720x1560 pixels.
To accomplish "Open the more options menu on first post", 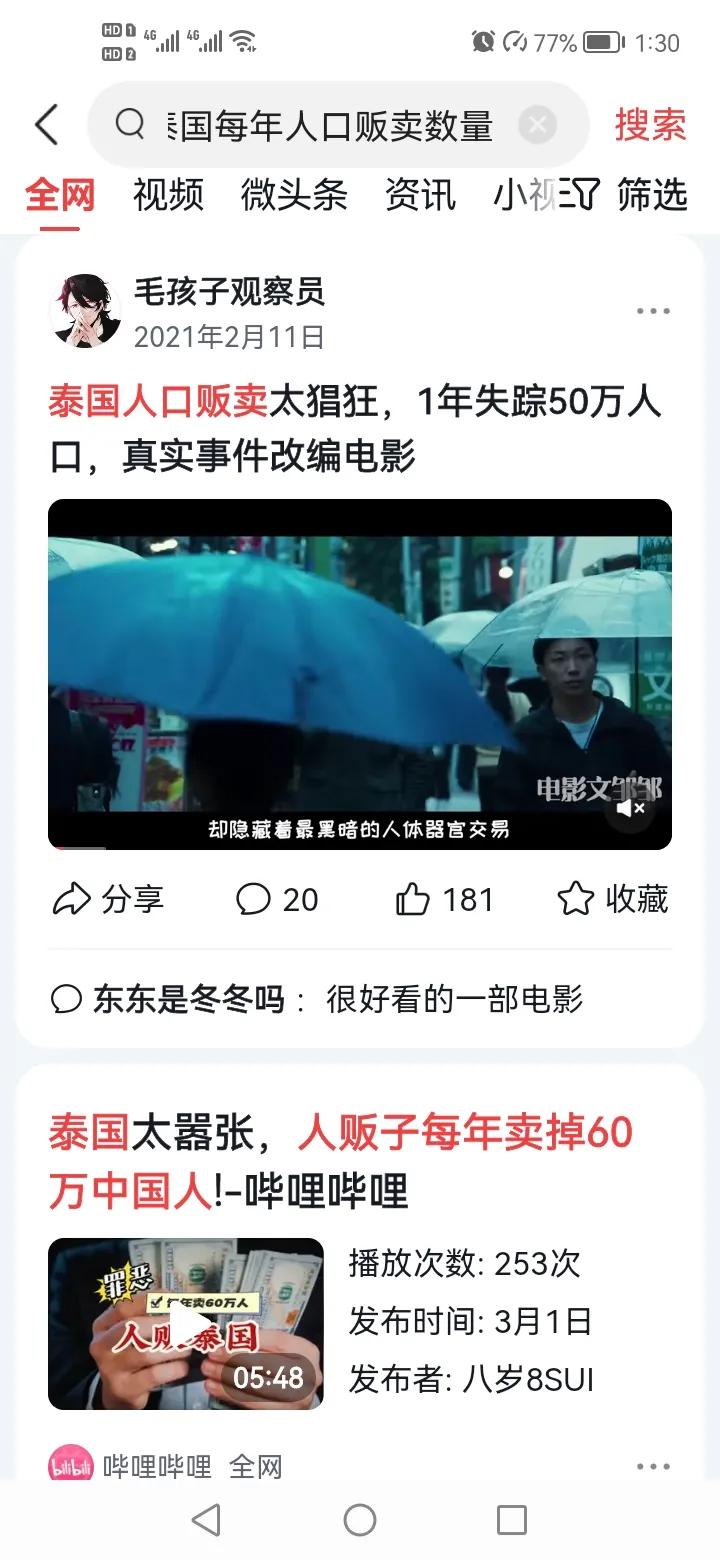I will tap(652, 310).
